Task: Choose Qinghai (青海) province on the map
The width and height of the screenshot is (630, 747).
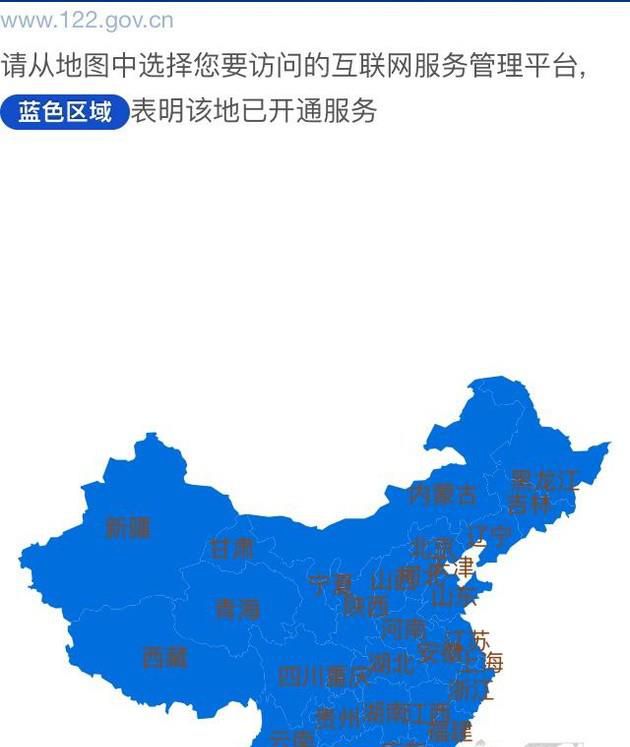Action: [x=237, y=608]
